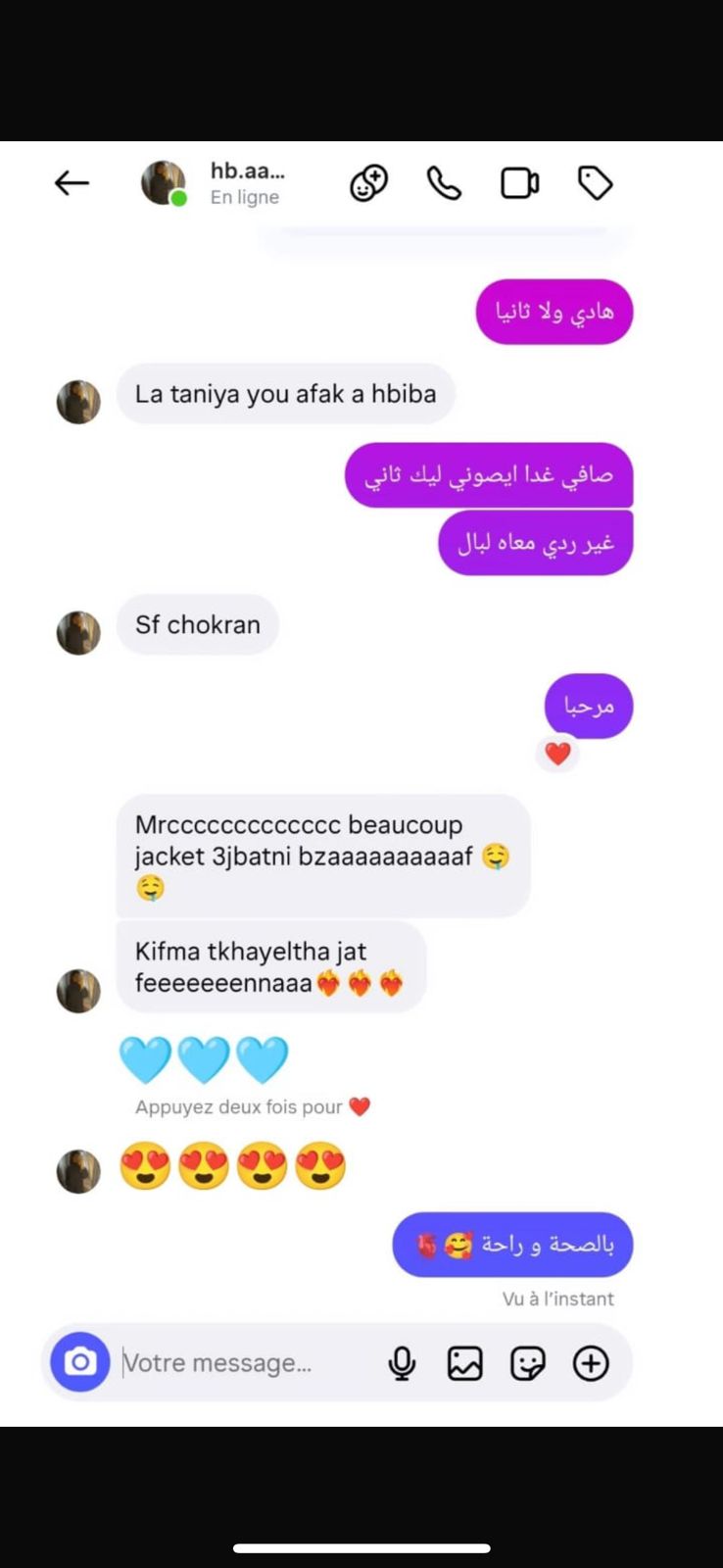Open the sticker picker
This screenshot has height=1568, width=723.
(527, 1363)
